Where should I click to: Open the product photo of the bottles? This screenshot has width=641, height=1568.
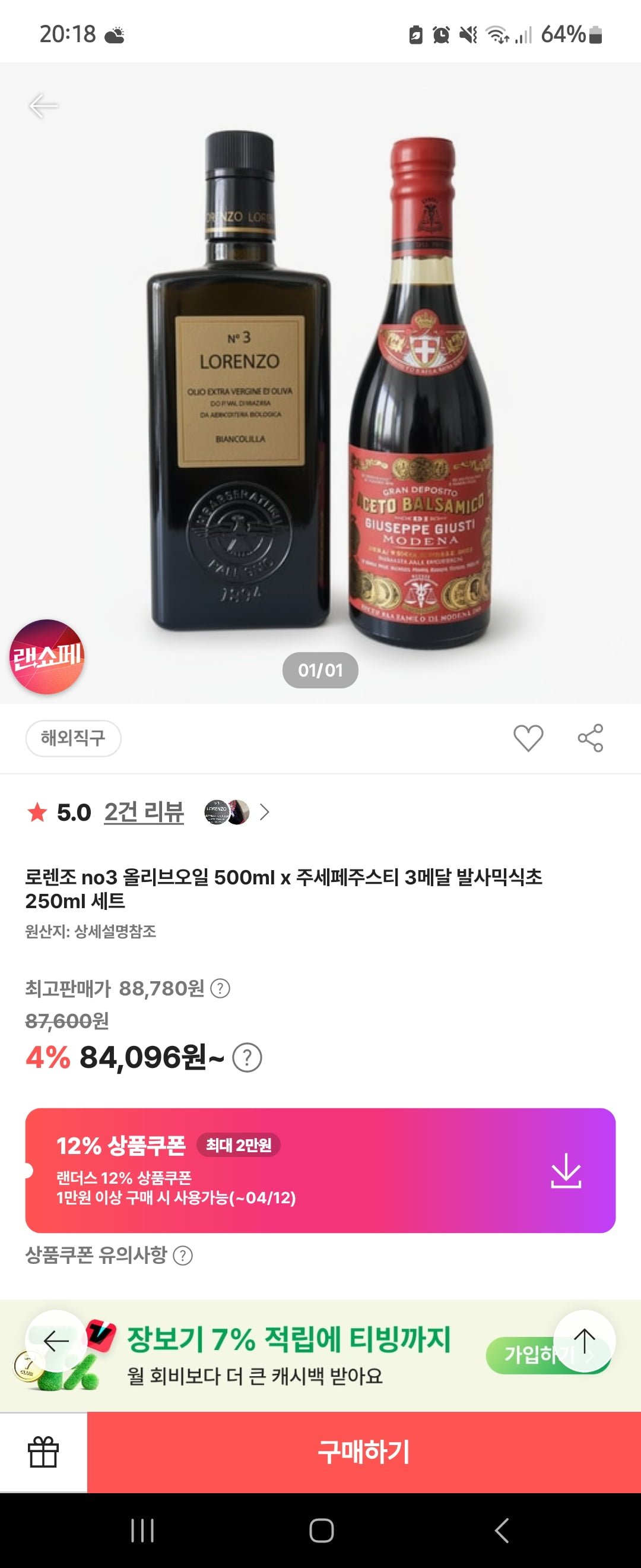coord(320,390)
